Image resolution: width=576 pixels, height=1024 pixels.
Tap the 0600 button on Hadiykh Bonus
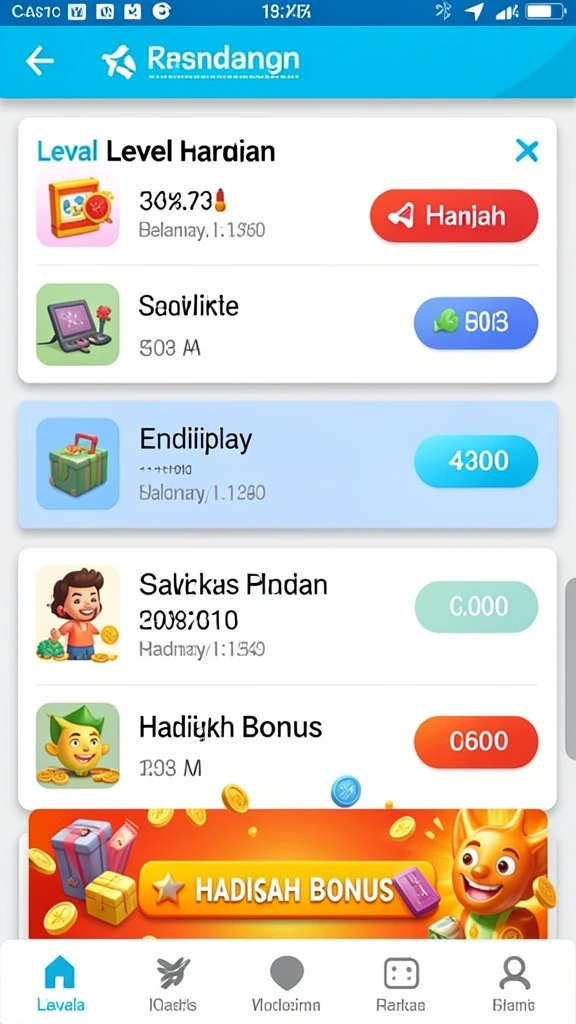tap(476, 741)
